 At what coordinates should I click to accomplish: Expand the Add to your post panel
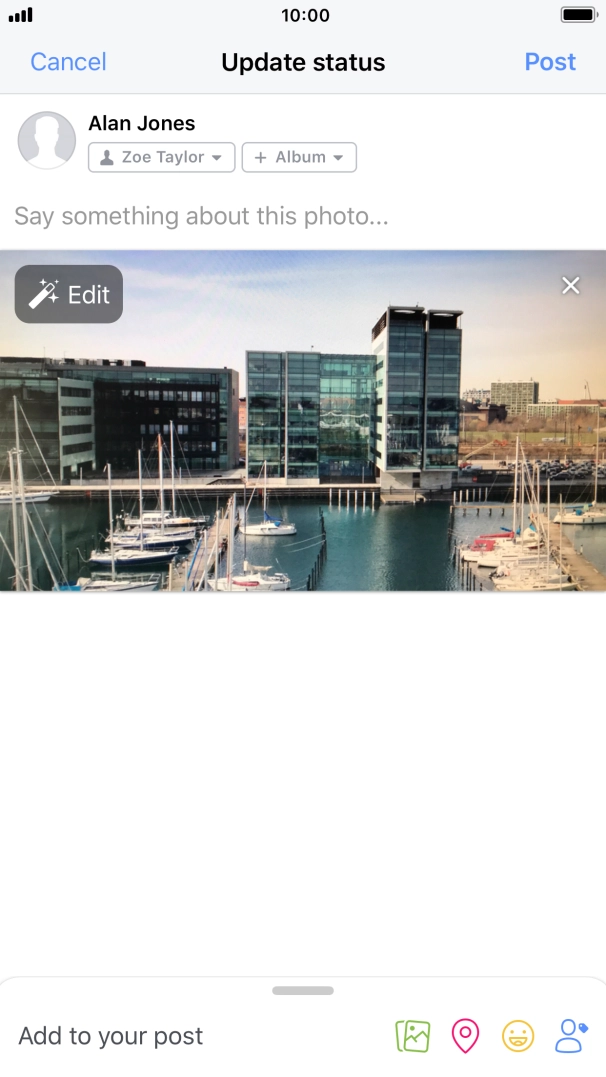[x=303, y=990]
